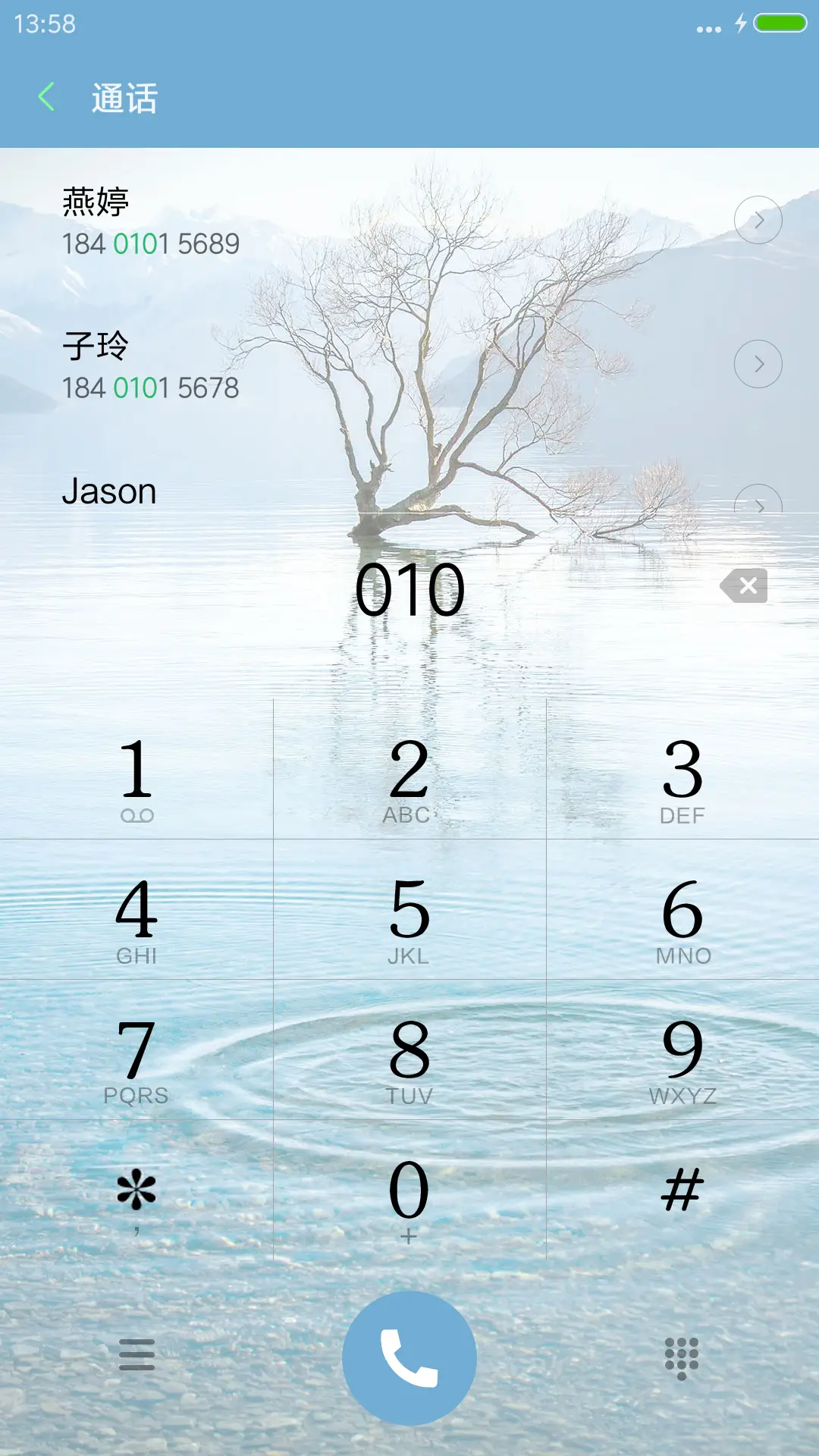Select the 通话 title in the header

tap(124, 97)
